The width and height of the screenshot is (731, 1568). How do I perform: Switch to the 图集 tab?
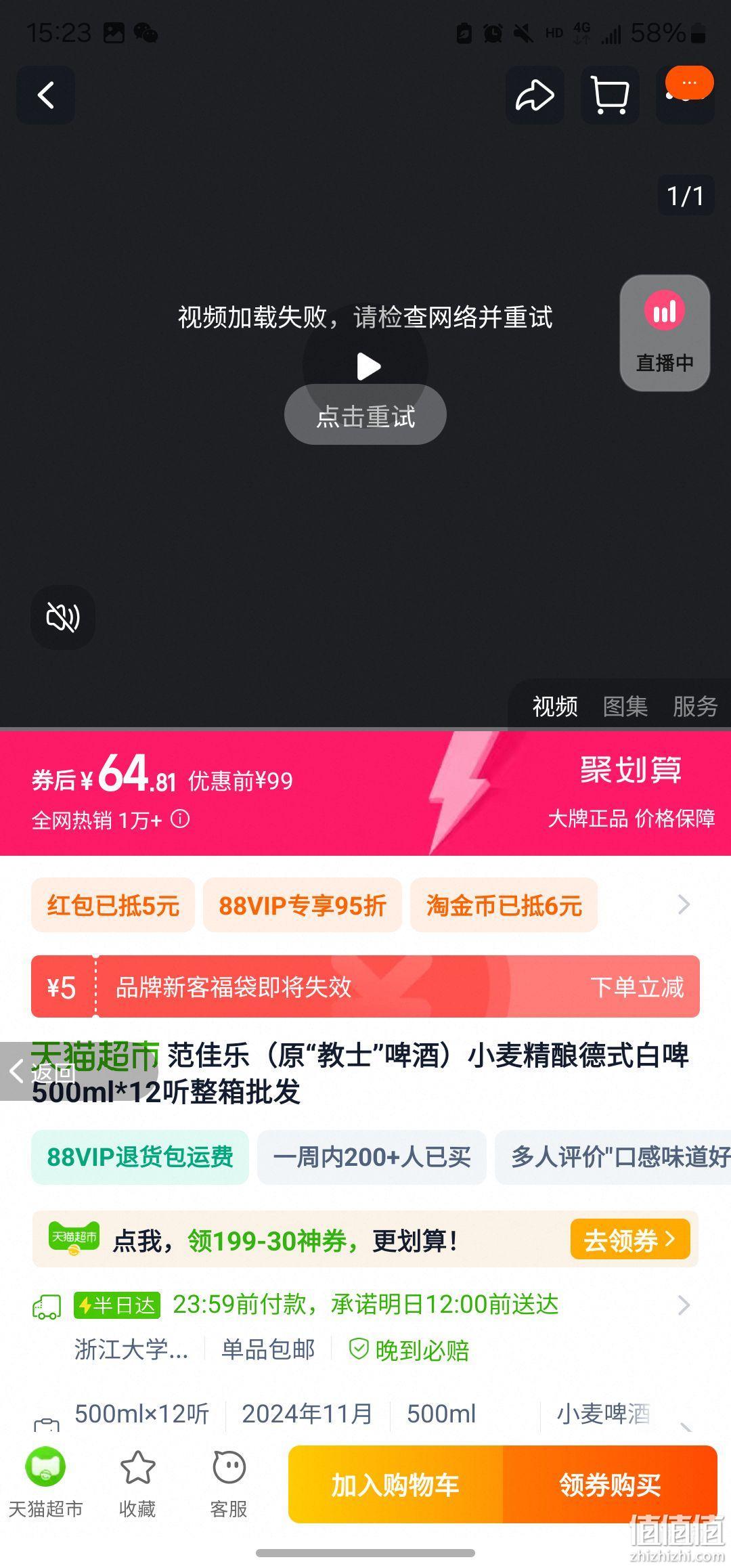point(625,706)
